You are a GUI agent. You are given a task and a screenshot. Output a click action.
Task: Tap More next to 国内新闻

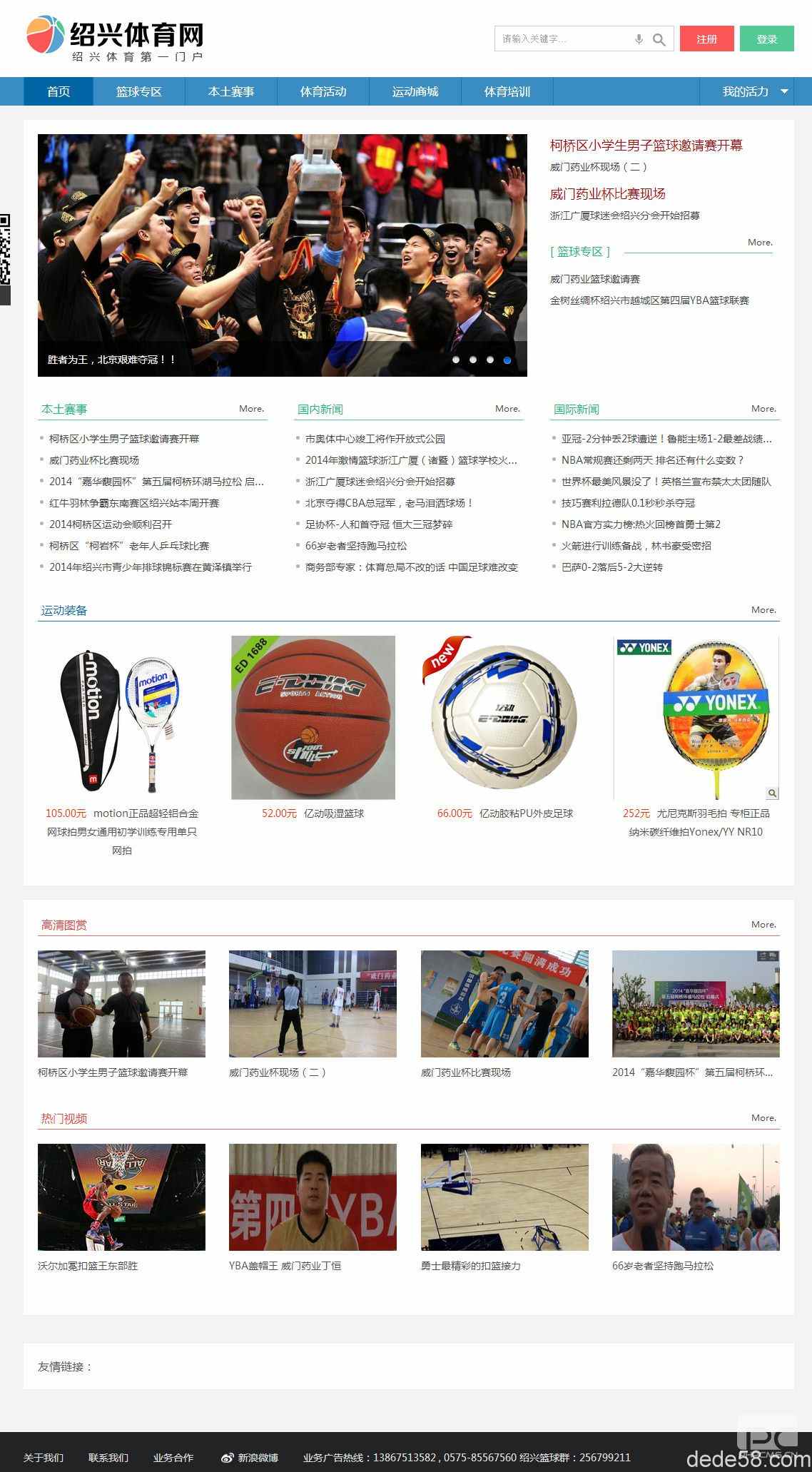[507, 409]
